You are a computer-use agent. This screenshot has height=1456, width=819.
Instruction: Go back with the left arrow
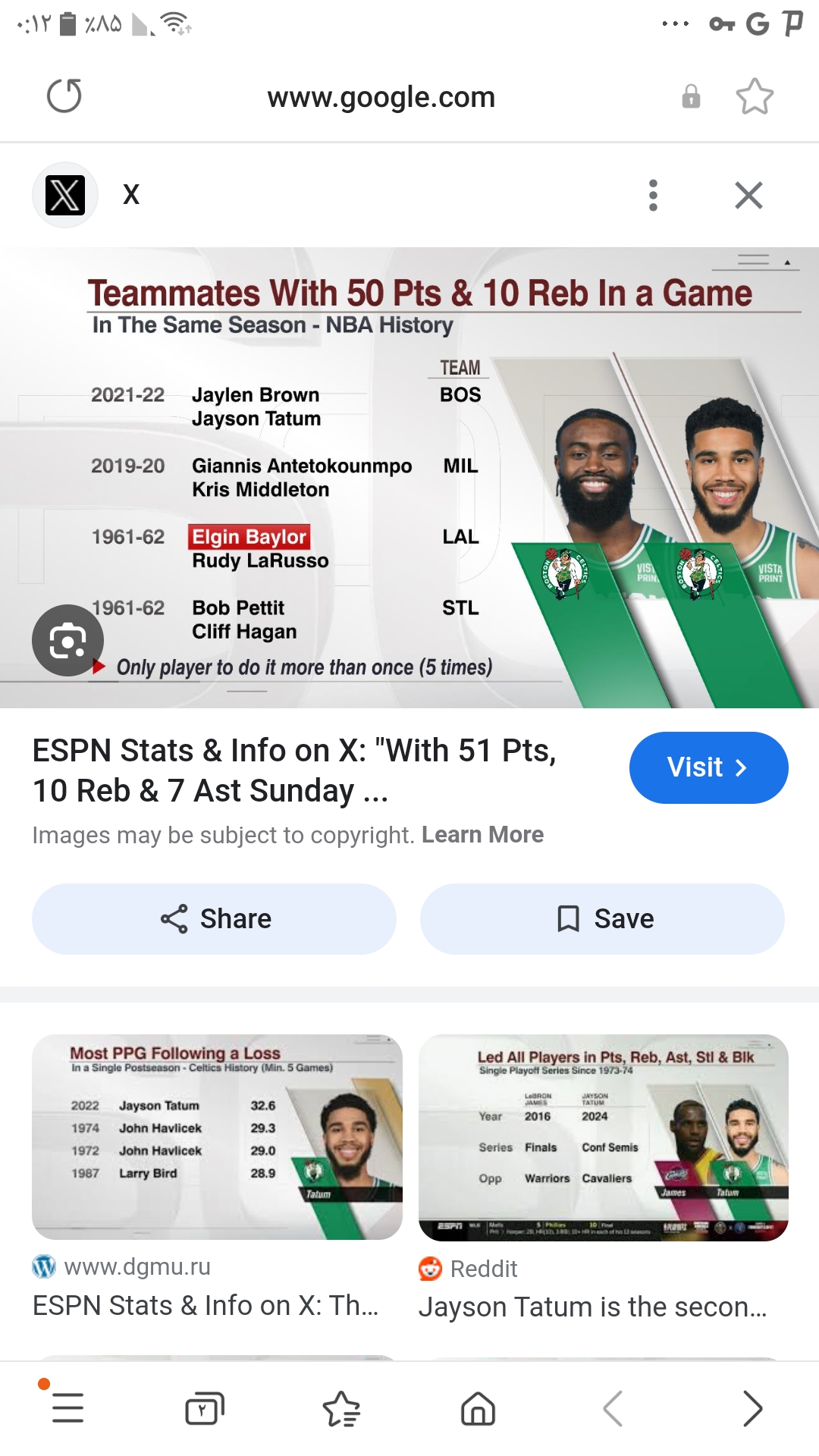tap(613, 1409)
